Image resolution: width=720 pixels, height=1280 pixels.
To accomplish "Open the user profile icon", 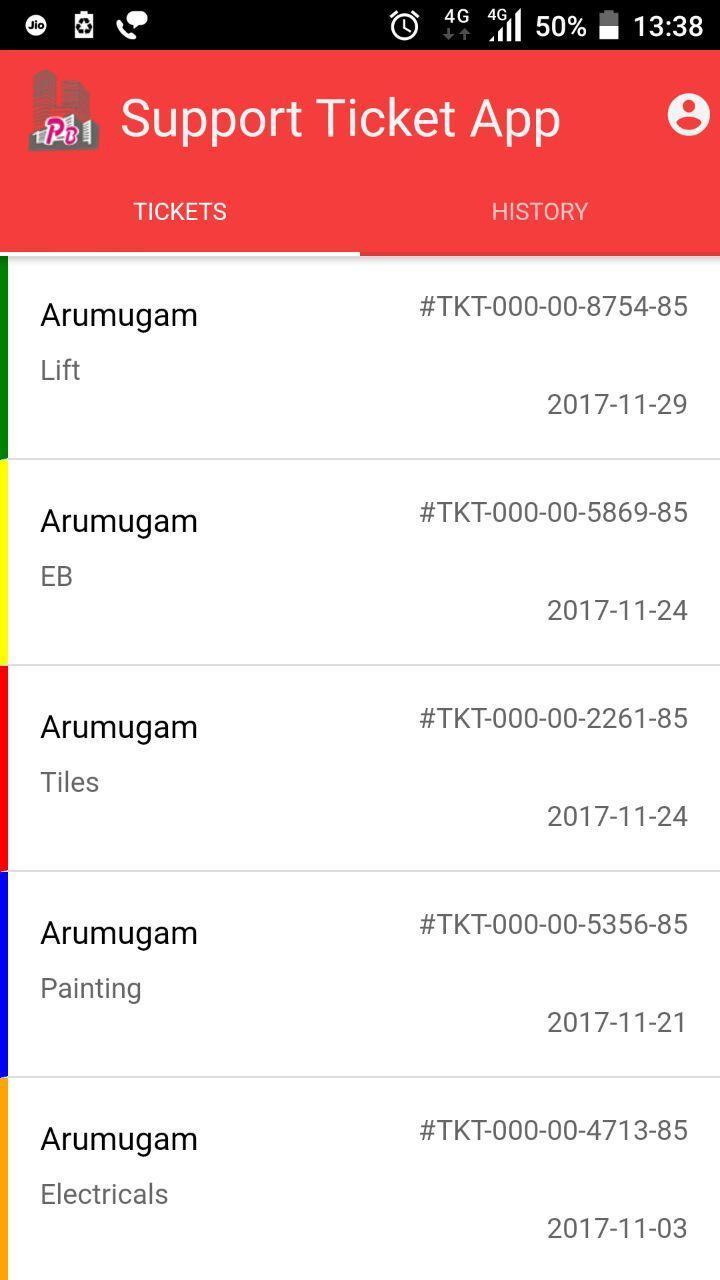I will [x=688, y=114].
